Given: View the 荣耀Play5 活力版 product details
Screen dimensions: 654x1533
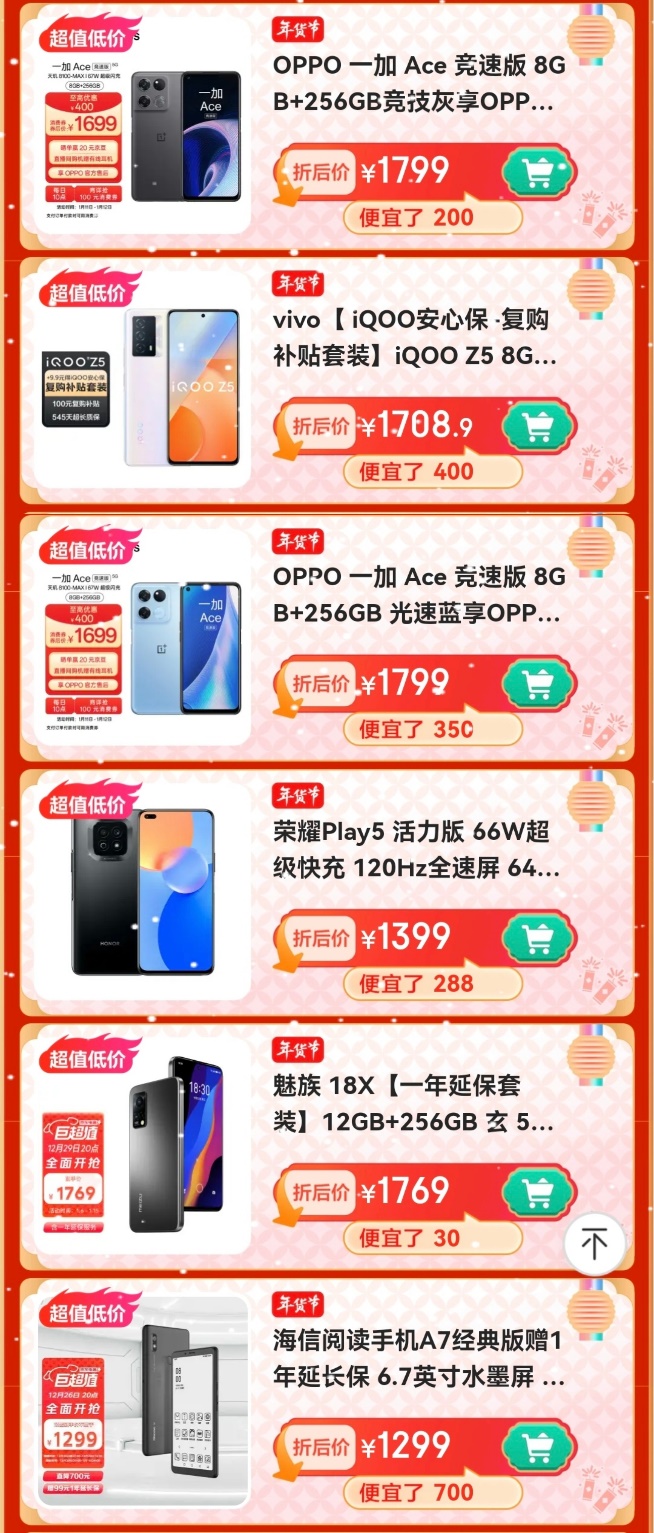Looking at the screenshot, I should [x=418, y=850].
